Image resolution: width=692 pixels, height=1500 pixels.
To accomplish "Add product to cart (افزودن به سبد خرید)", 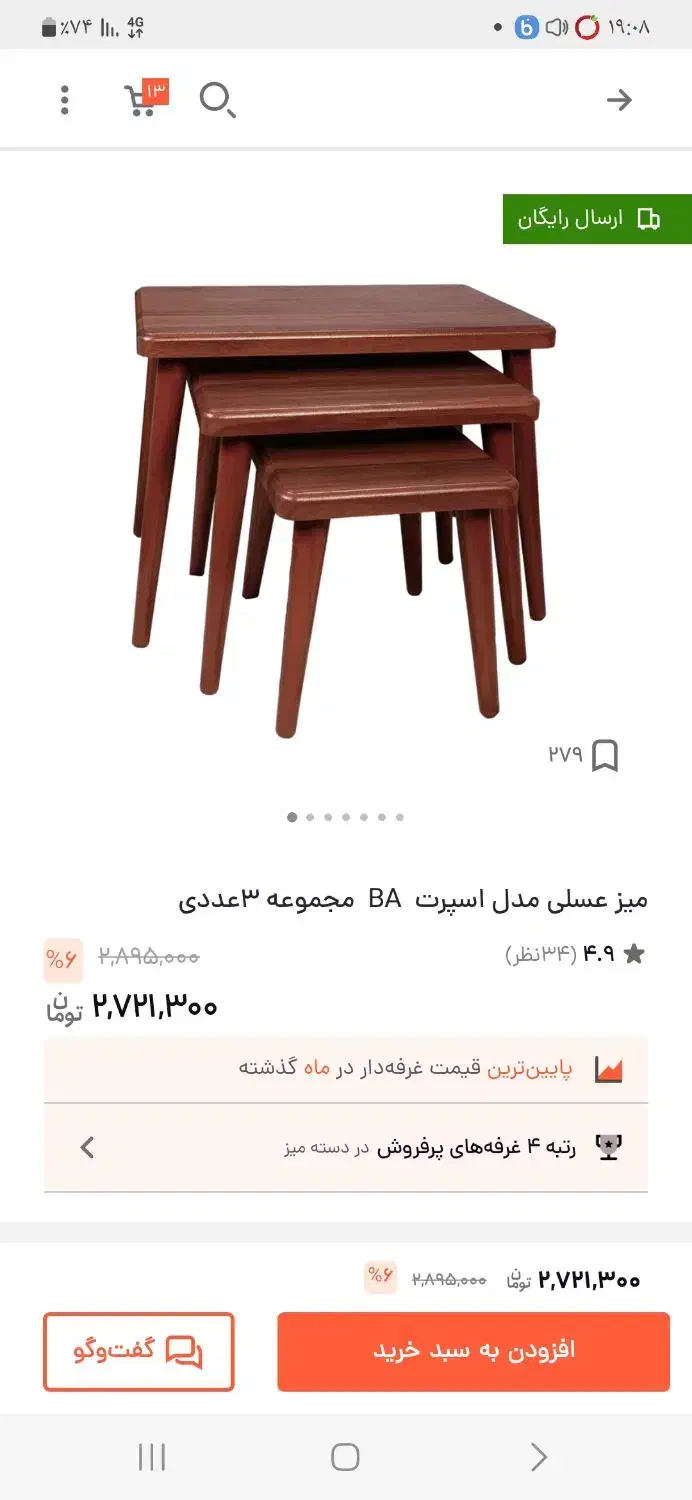I will pos(473,1351).
